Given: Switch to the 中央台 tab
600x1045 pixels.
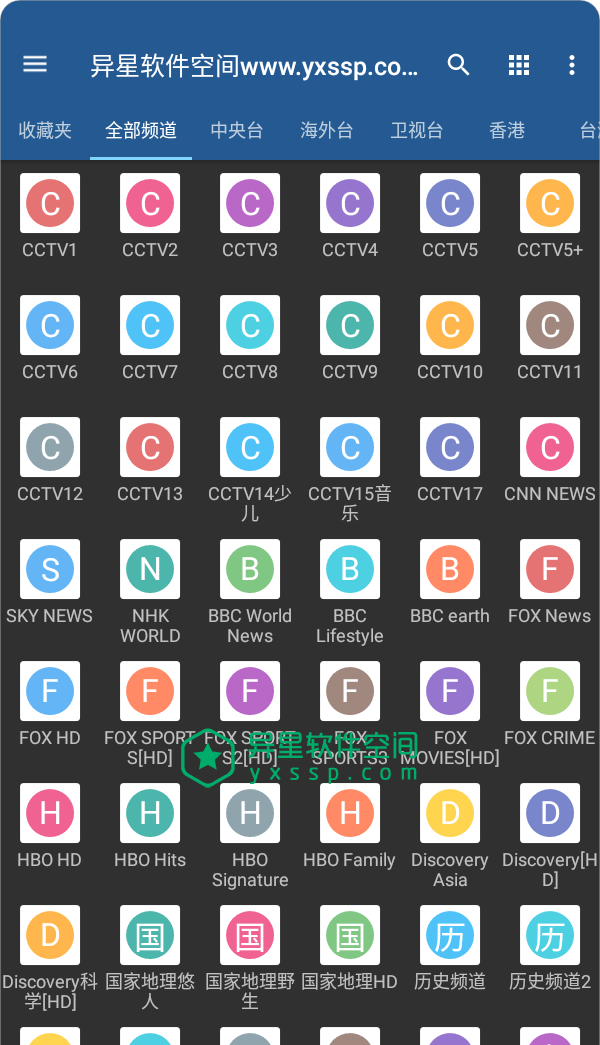Looking at the screenshot, I should point(237,130).
